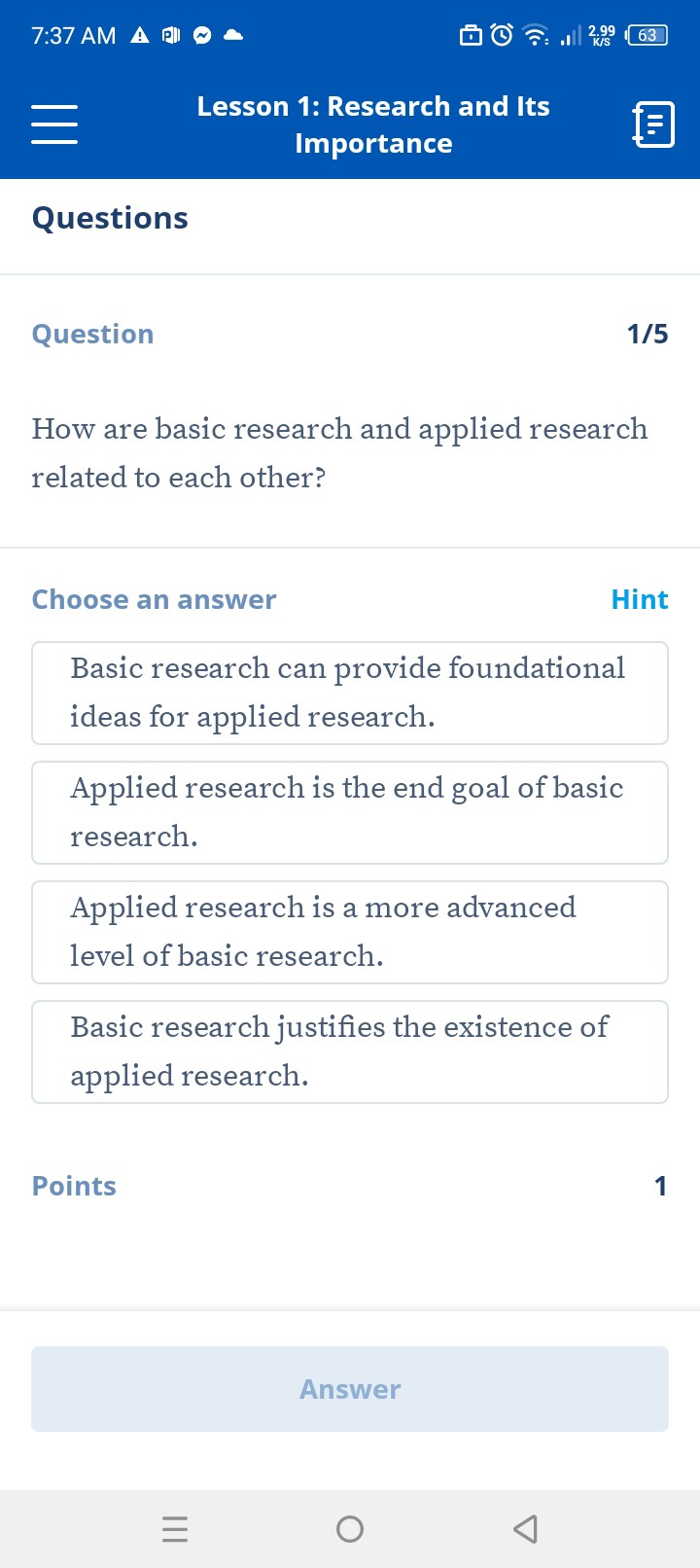The width and height of the screenshot is (700, 1568).
Task: Select 'Applied research is a more advanced level' option
Action: click(x=349, y=932)
